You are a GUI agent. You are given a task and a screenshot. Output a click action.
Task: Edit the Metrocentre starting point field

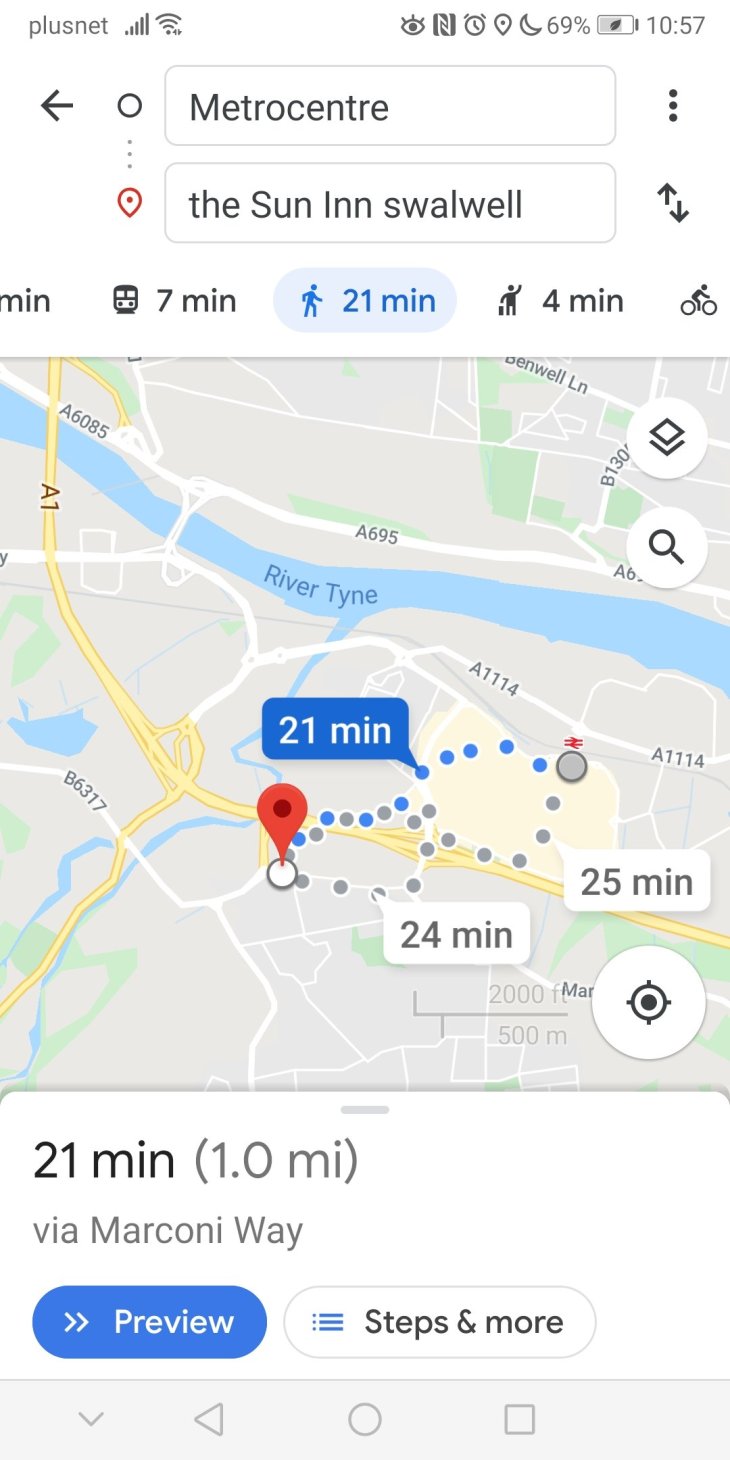click(x=389, y=106)
